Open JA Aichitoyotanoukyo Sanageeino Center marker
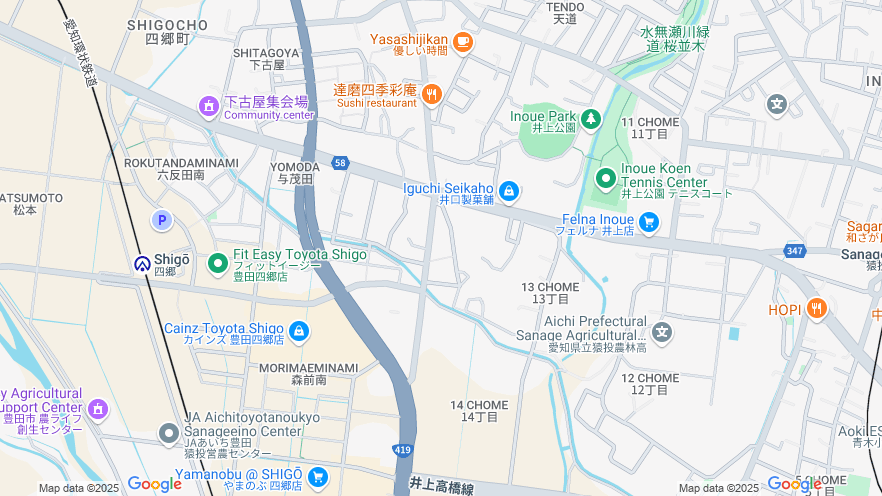This screenshot has width=882, height=496. [169, 433]
